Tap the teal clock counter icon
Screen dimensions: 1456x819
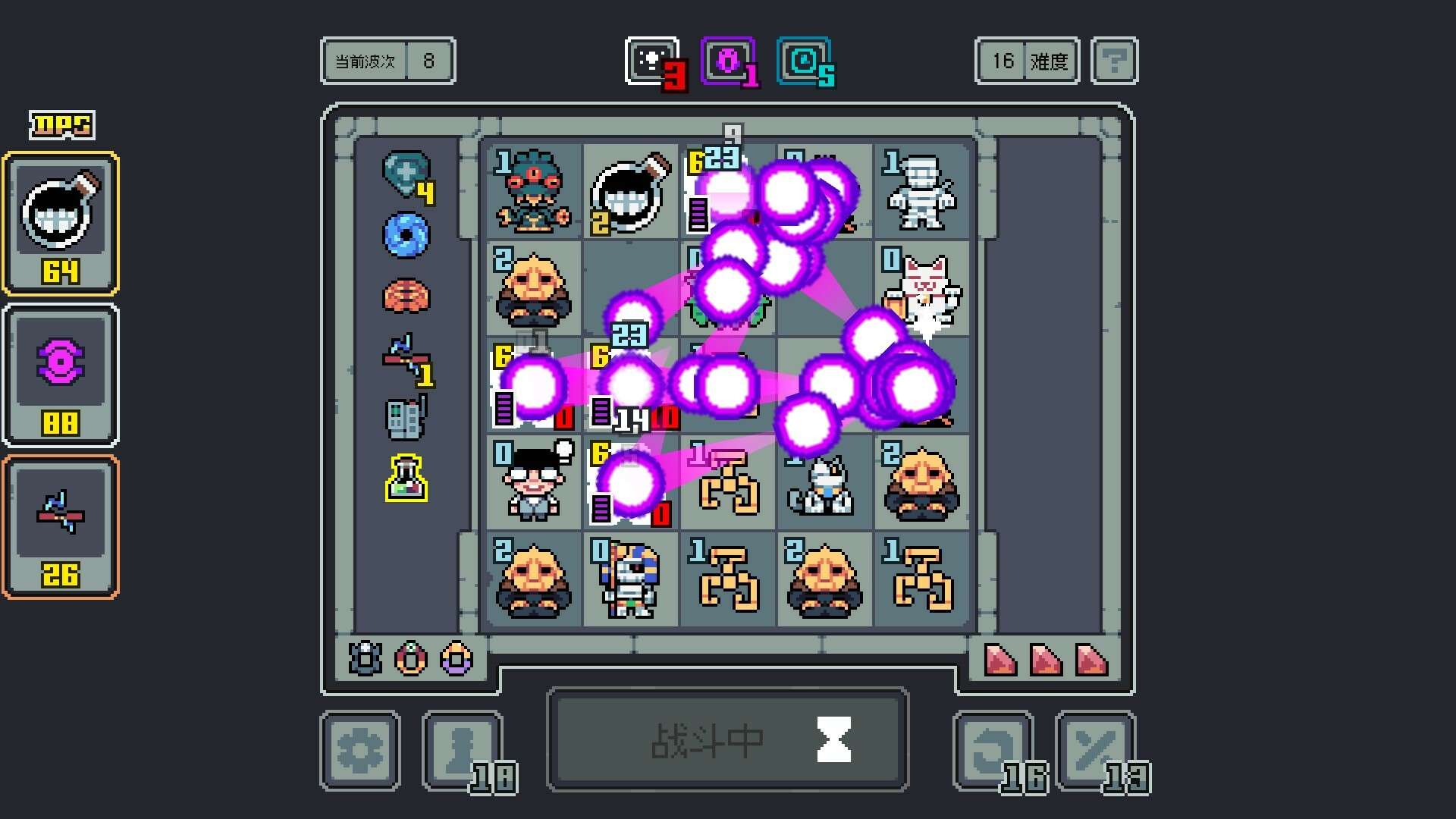click(x=804, y=61)
